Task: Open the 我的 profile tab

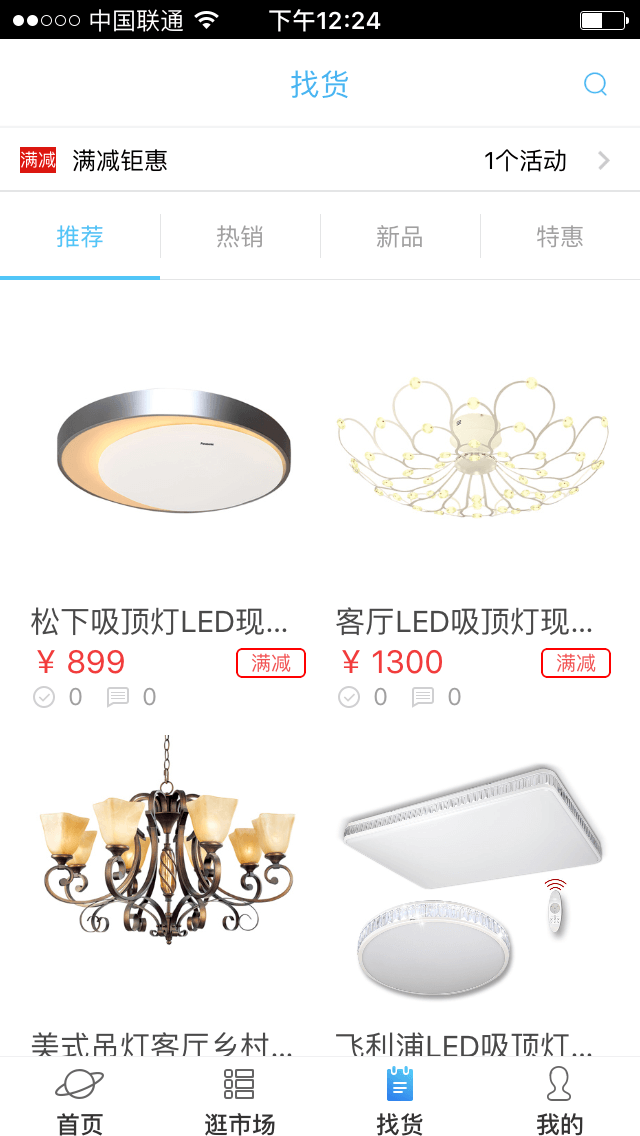Action: pyautogui.click(x=560, y=1098)
